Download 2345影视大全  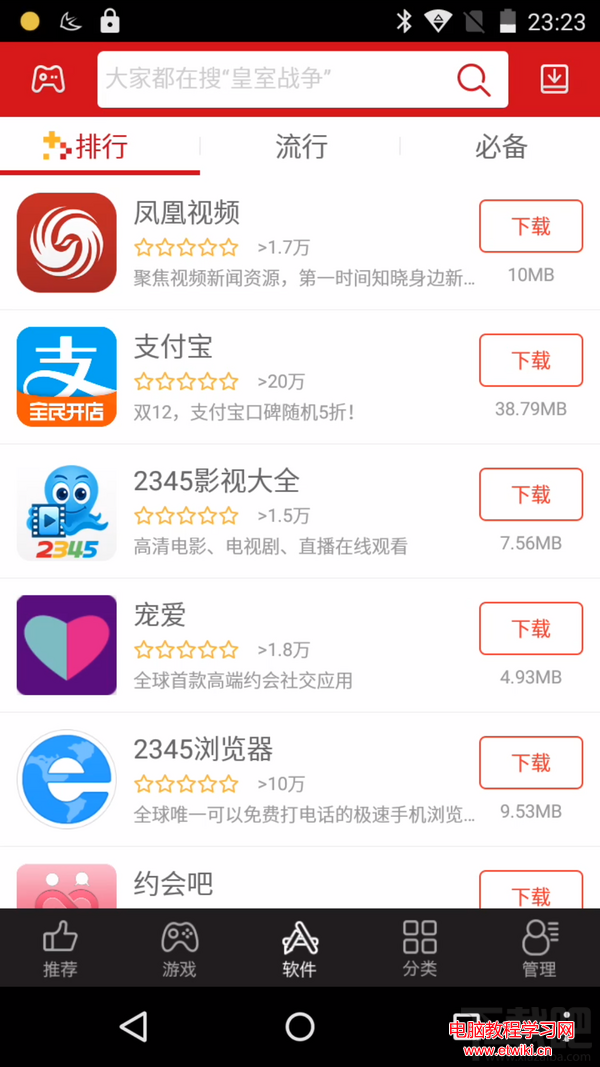(530, 494)
